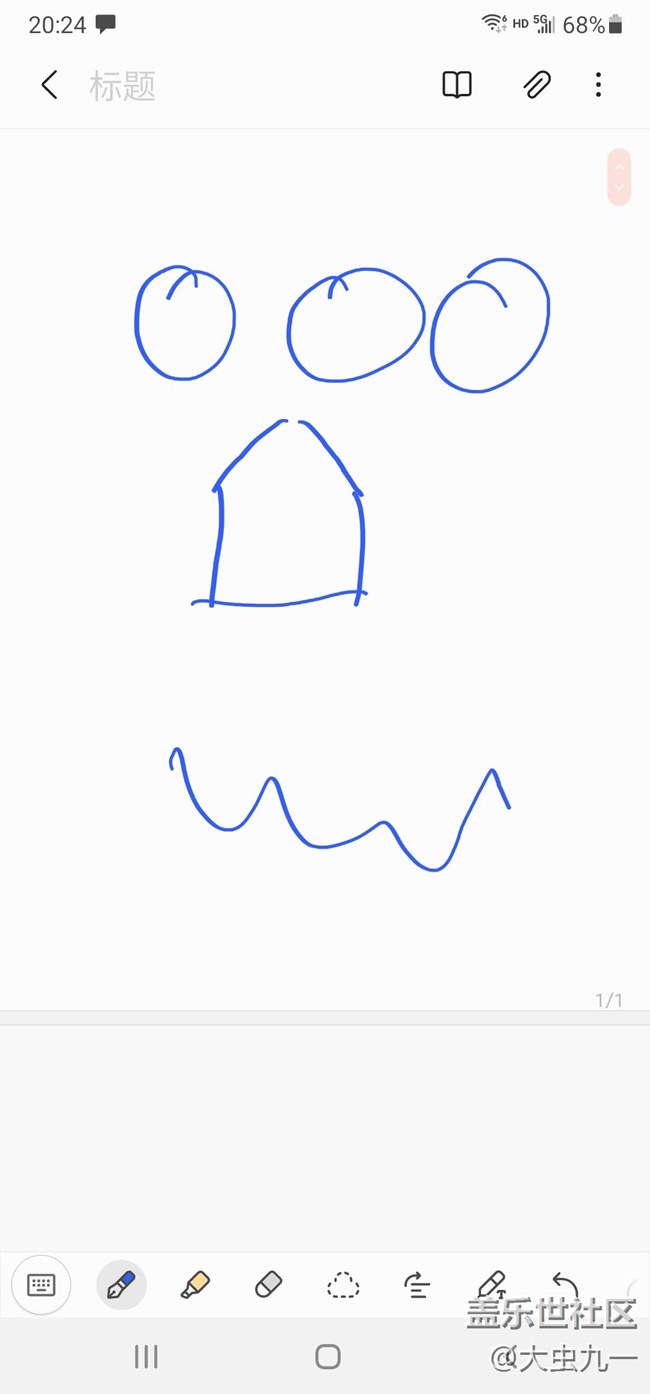
Task: Select the pen tool
Action: 121,1285
